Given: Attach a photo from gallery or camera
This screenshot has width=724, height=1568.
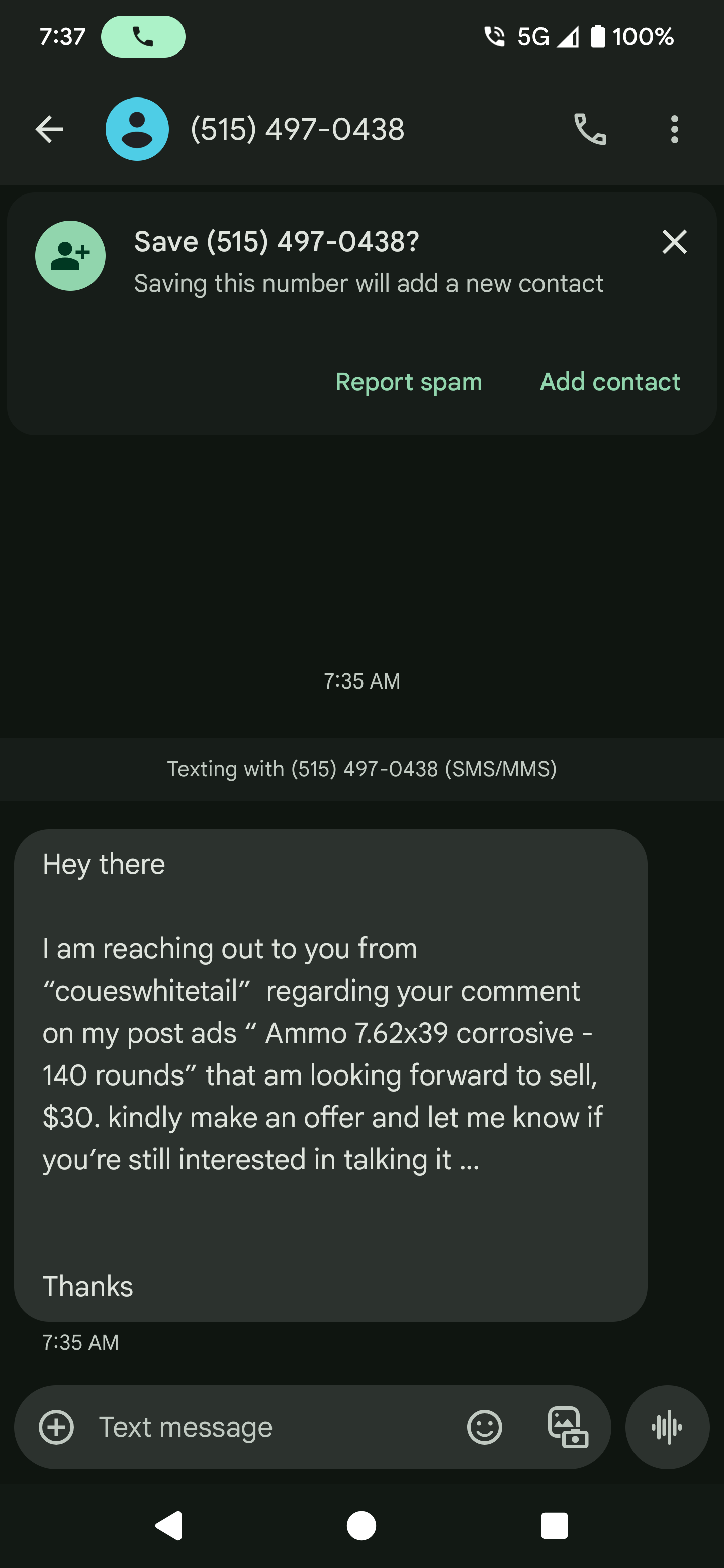Looking at the screenshot, I should [568, 1427].
